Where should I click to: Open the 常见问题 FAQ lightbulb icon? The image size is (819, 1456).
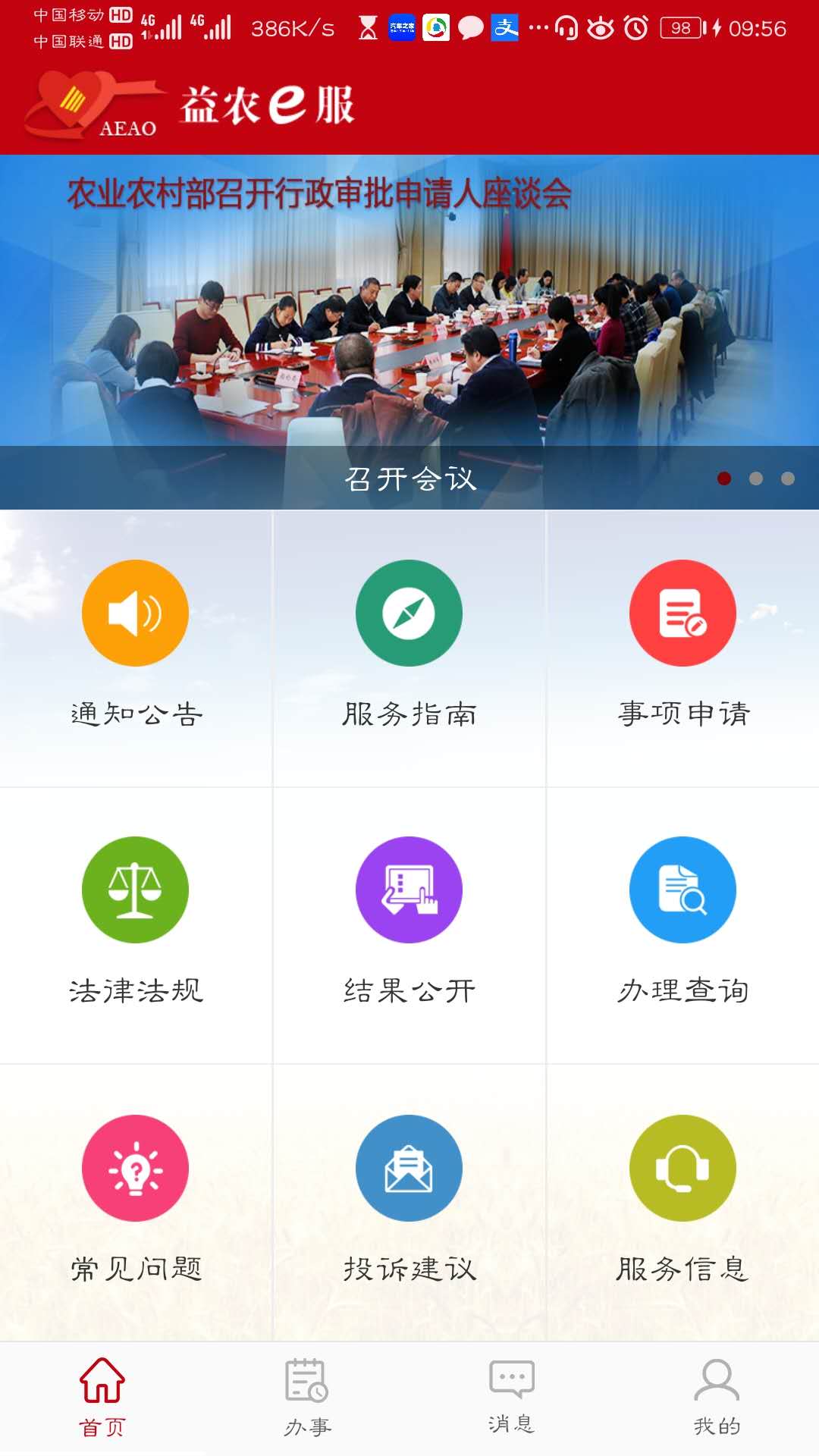pos(135,1168)
